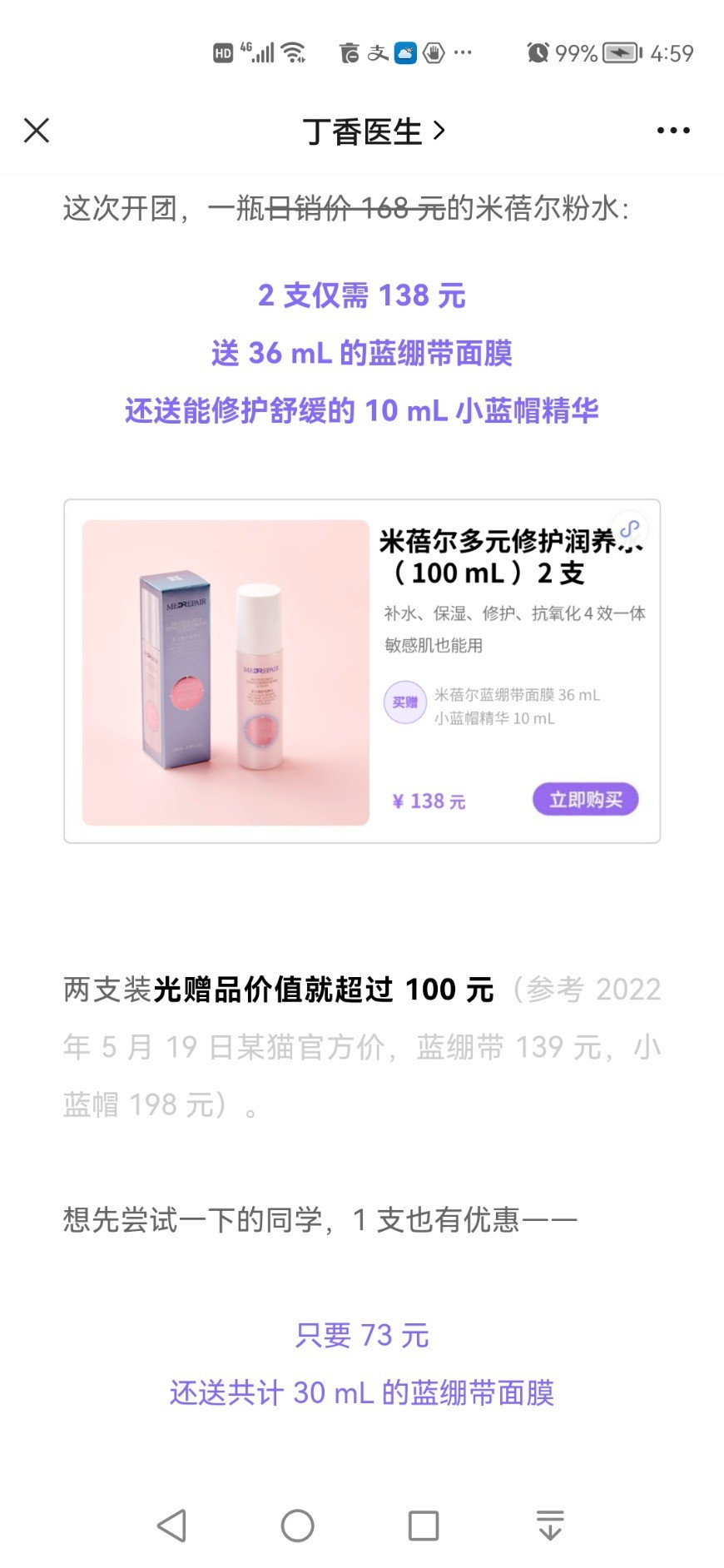This screenshot has width=724, height=1568.
Task: Go back with the system back button
Action: tap(172, 1526)
